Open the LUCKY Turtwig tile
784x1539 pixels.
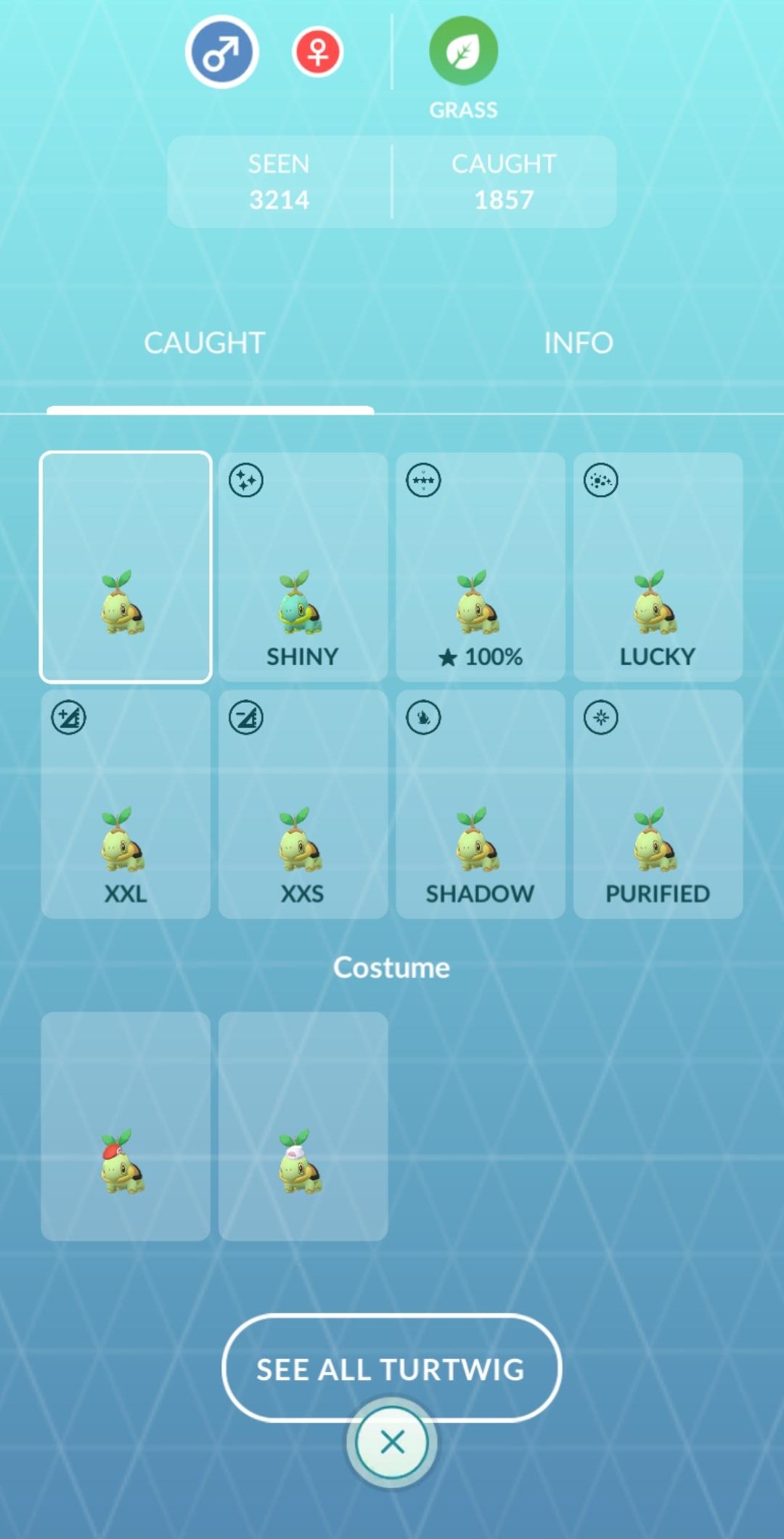point(658,567)
